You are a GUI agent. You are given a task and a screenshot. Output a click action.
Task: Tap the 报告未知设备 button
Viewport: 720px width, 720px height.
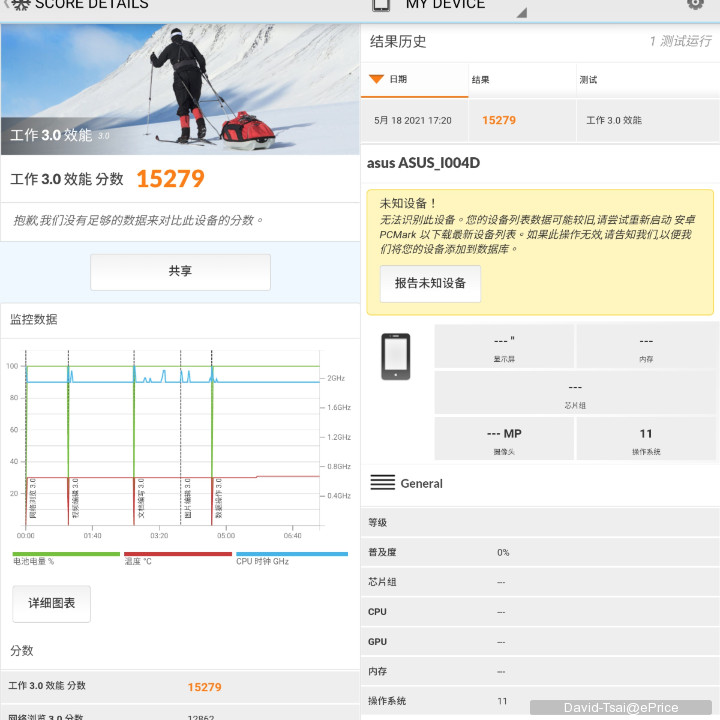(430, 283)
